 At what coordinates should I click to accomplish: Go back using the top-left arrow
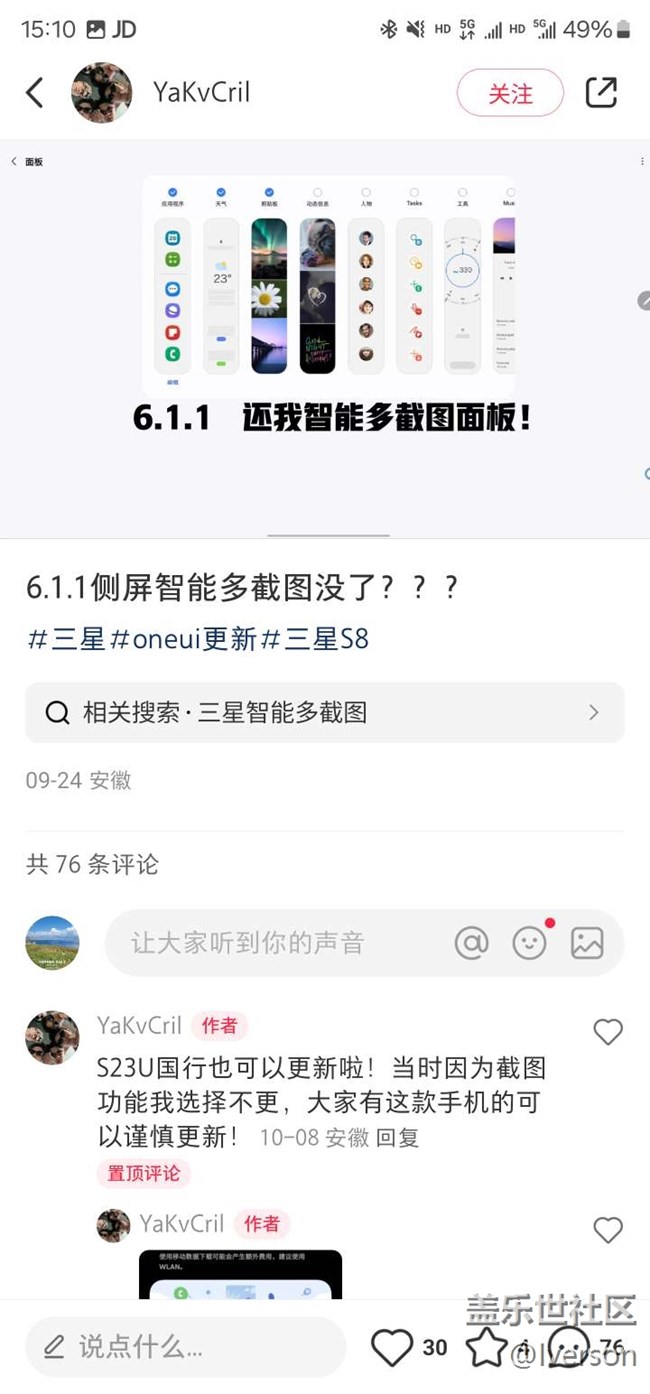[x=35, y=93]
